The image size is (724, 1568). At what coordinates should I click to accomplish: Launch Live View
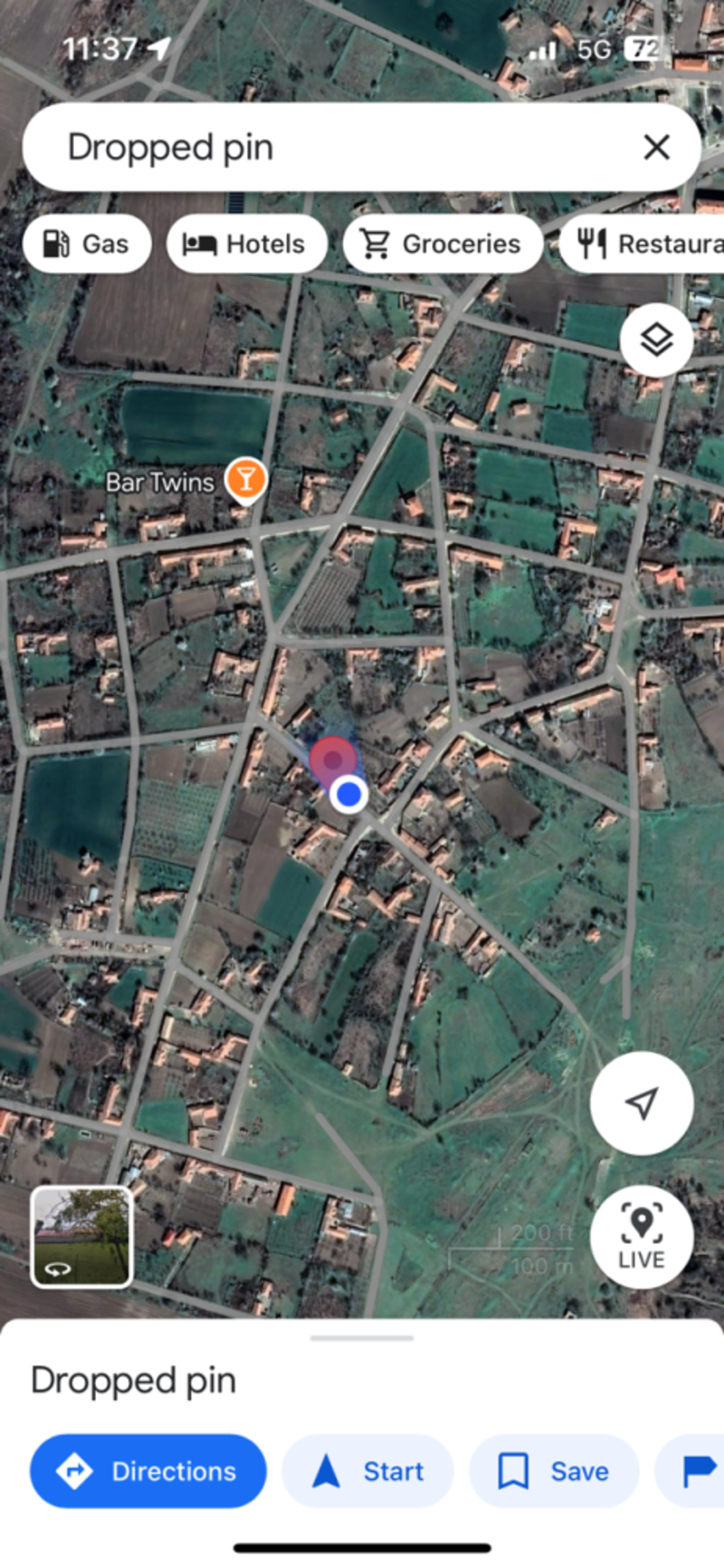(x=642, y=1237)
